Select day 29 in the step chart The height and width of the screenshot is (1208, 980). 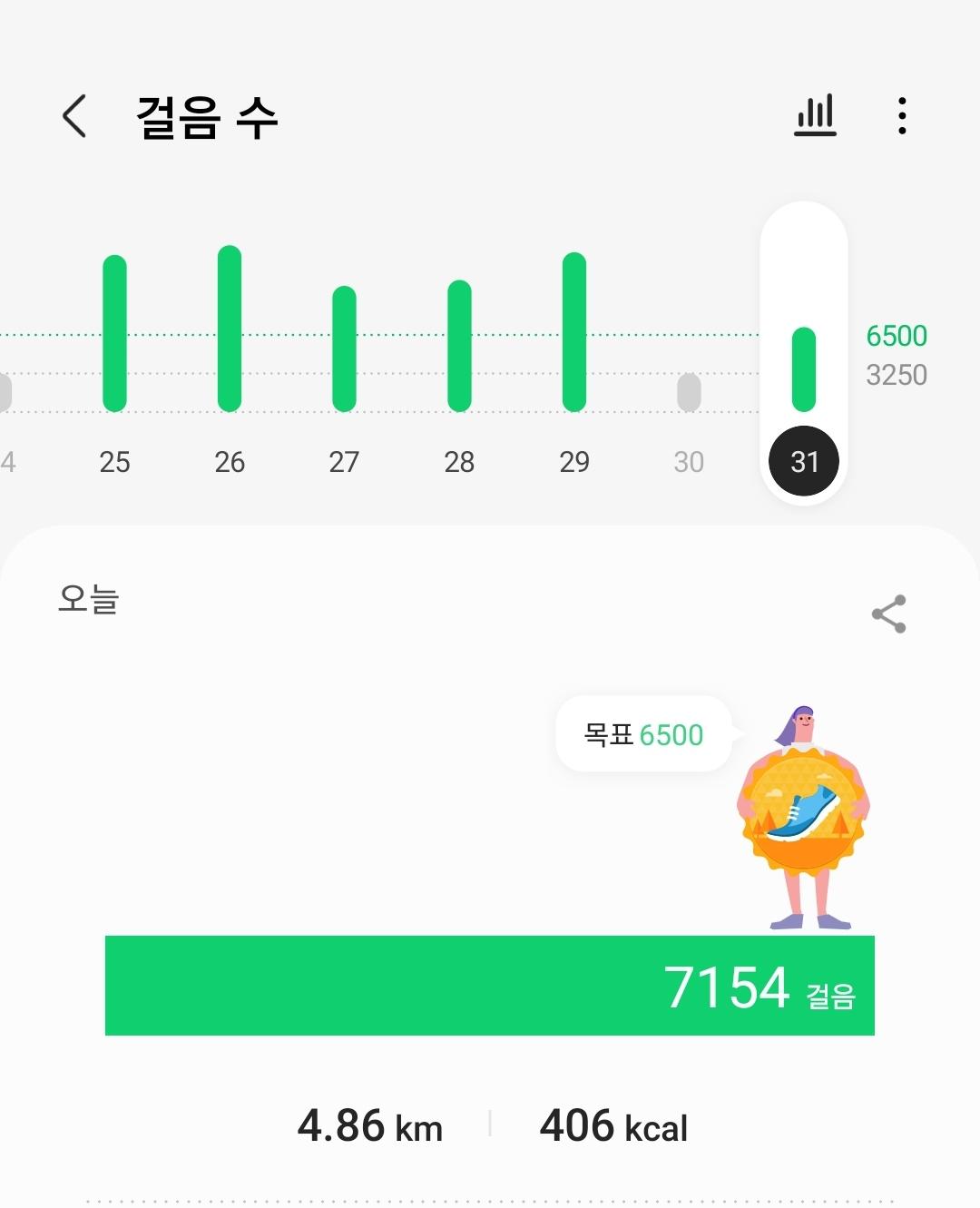(574, 363)
